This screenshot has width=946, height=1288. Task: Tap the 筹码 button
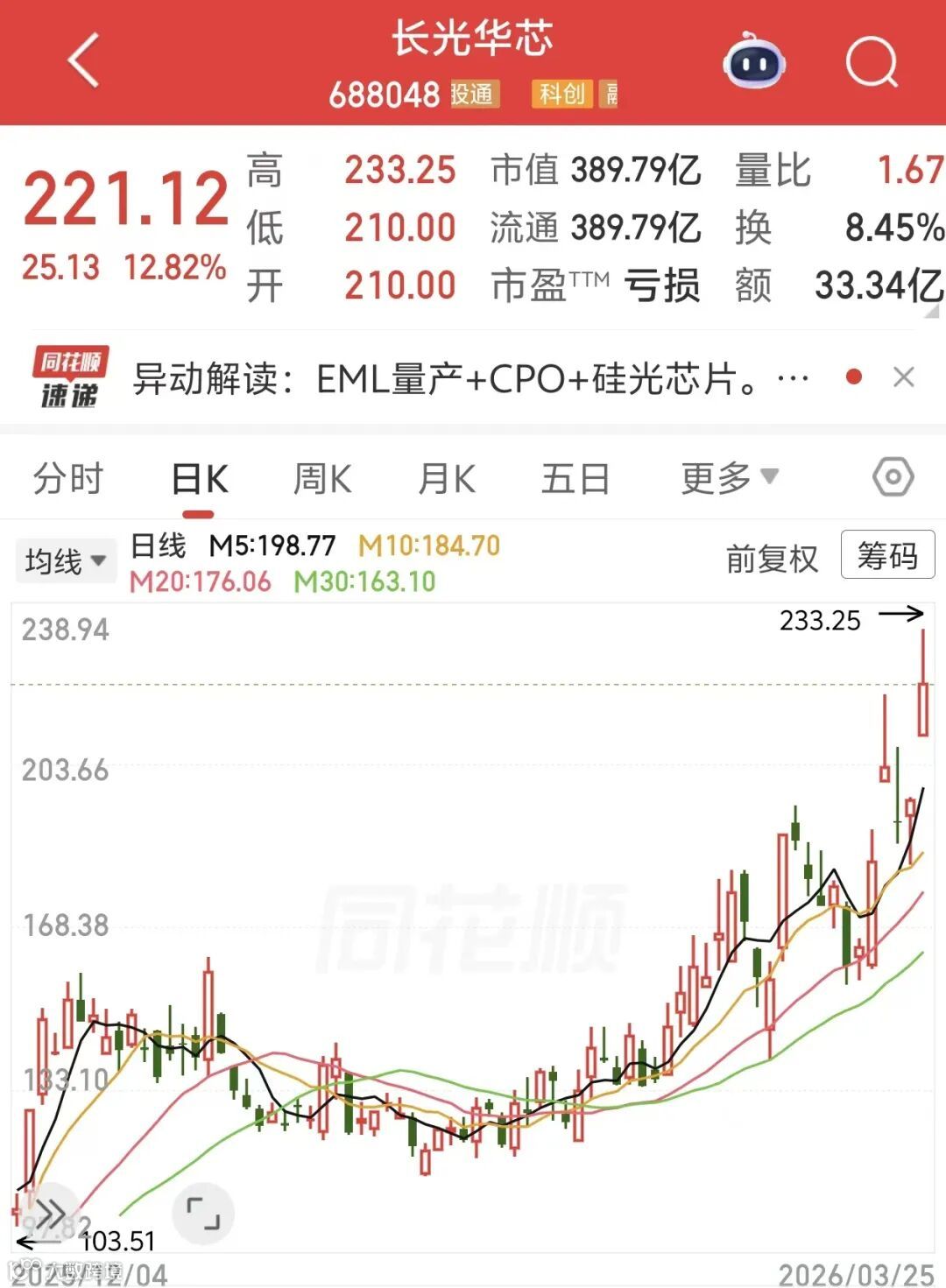coord(887,555)
